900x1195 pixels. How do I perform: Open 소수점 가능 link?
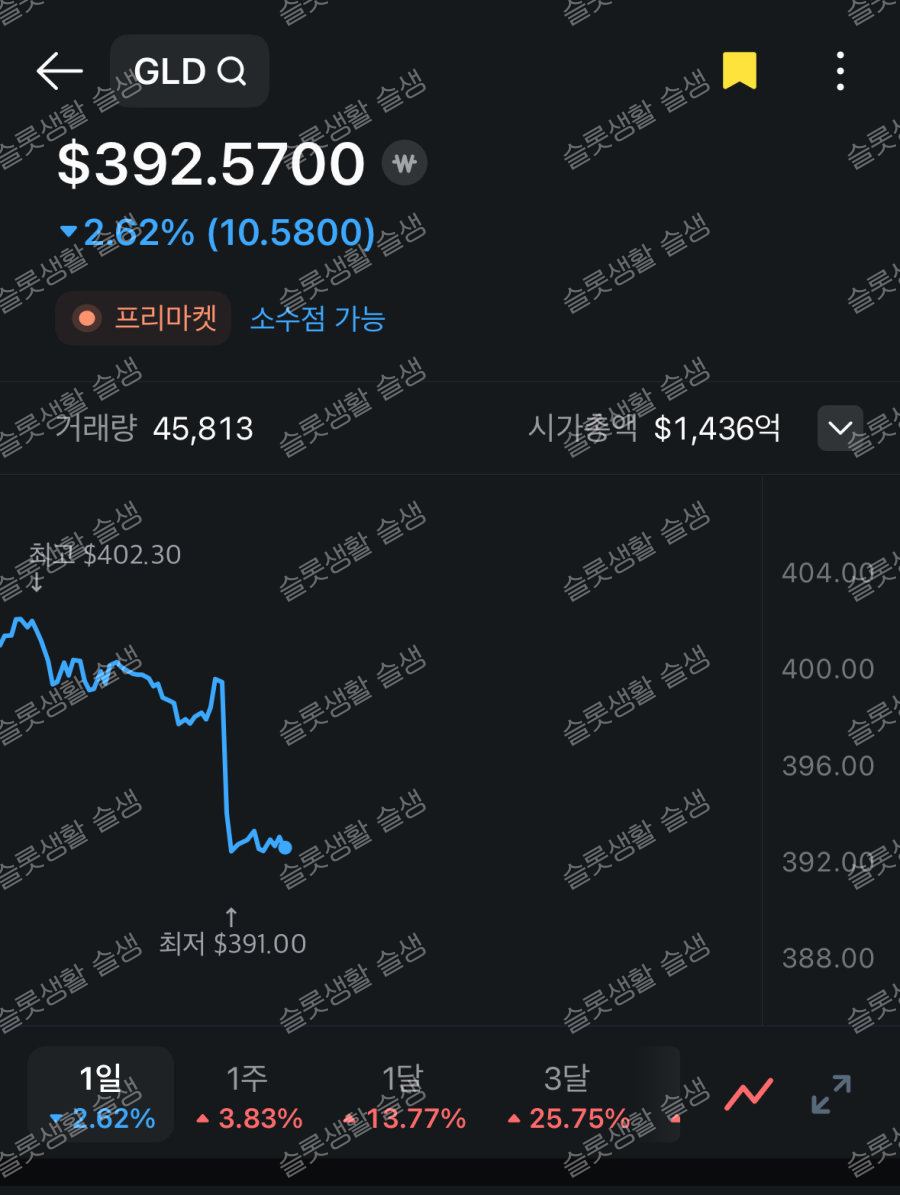[317, 319]
